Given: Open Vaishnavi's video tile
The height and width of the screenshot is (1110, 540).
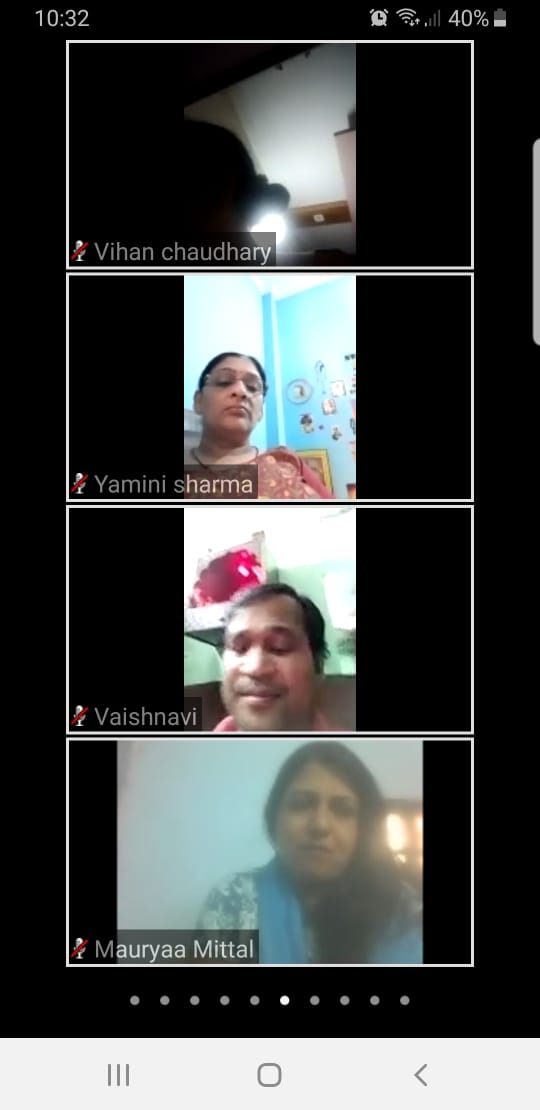Looking at the screenshot, I should [270, 619].
